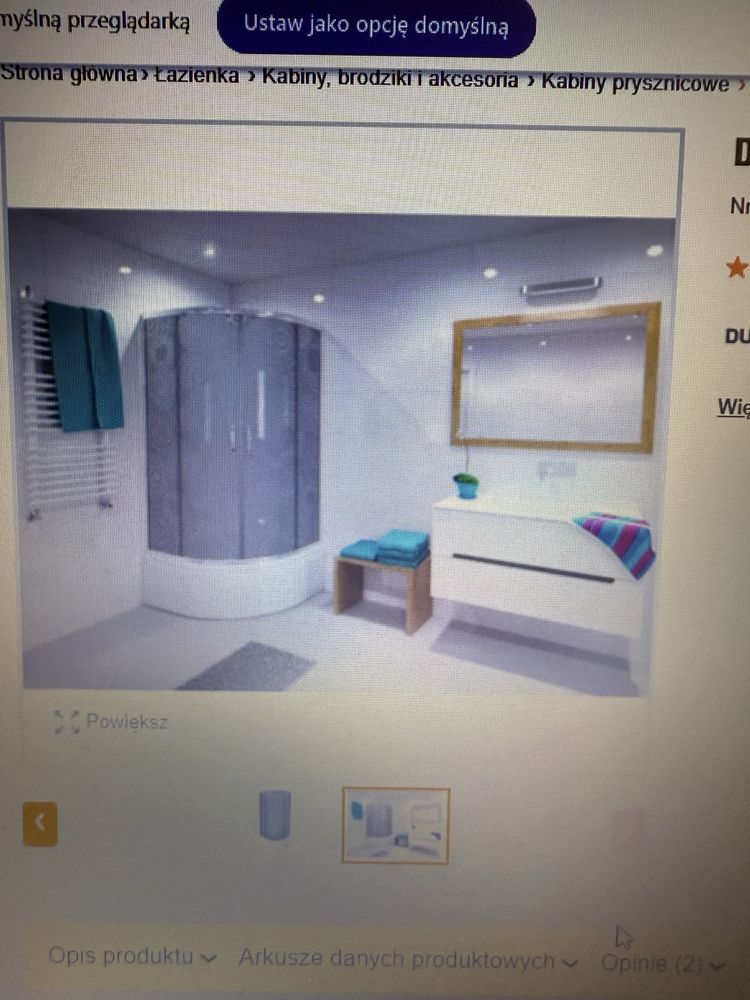750x1000 pixels.
Task: Open the main bathroom product image
Action: tap(340, 450)
